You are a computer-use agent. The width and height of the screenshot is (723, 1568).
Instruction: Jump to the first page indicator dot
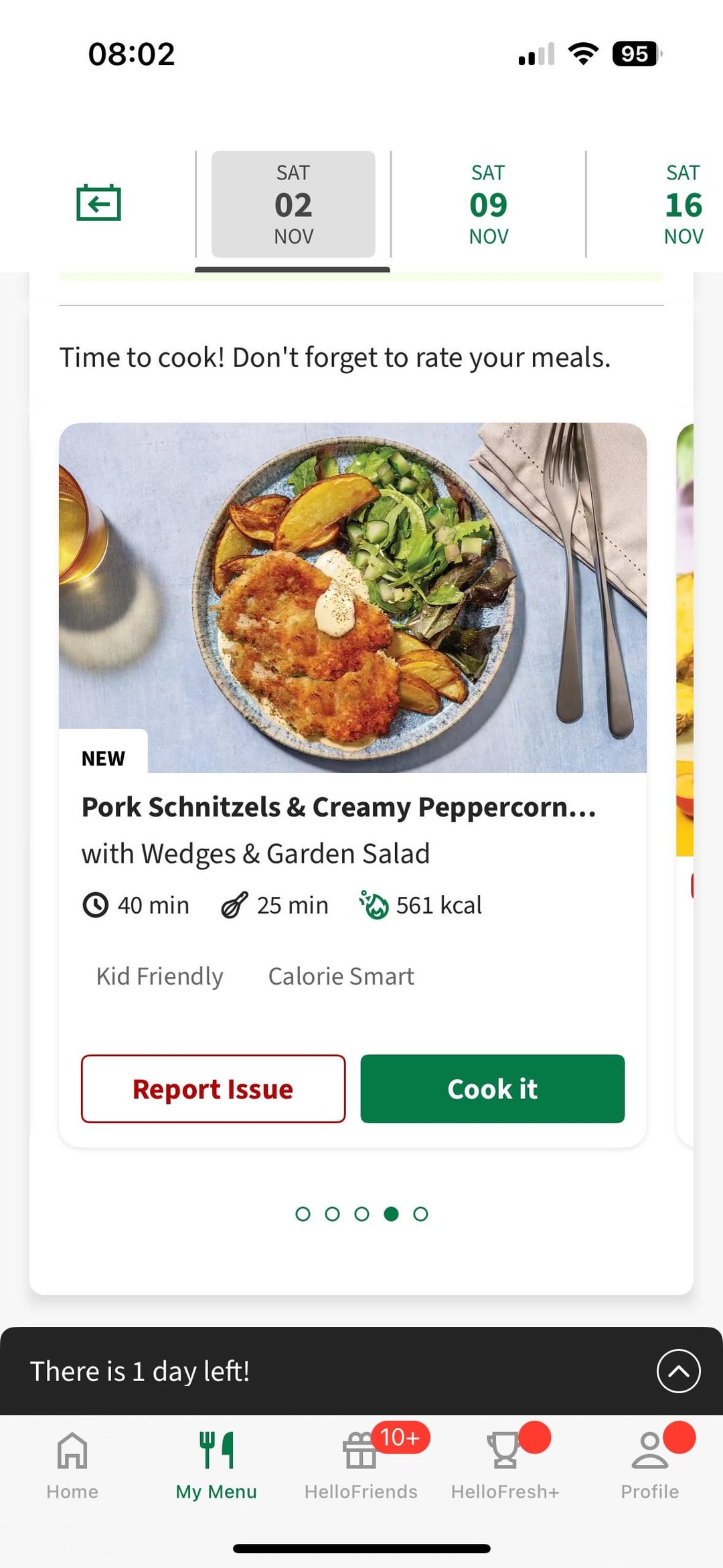pos(303,1214)
